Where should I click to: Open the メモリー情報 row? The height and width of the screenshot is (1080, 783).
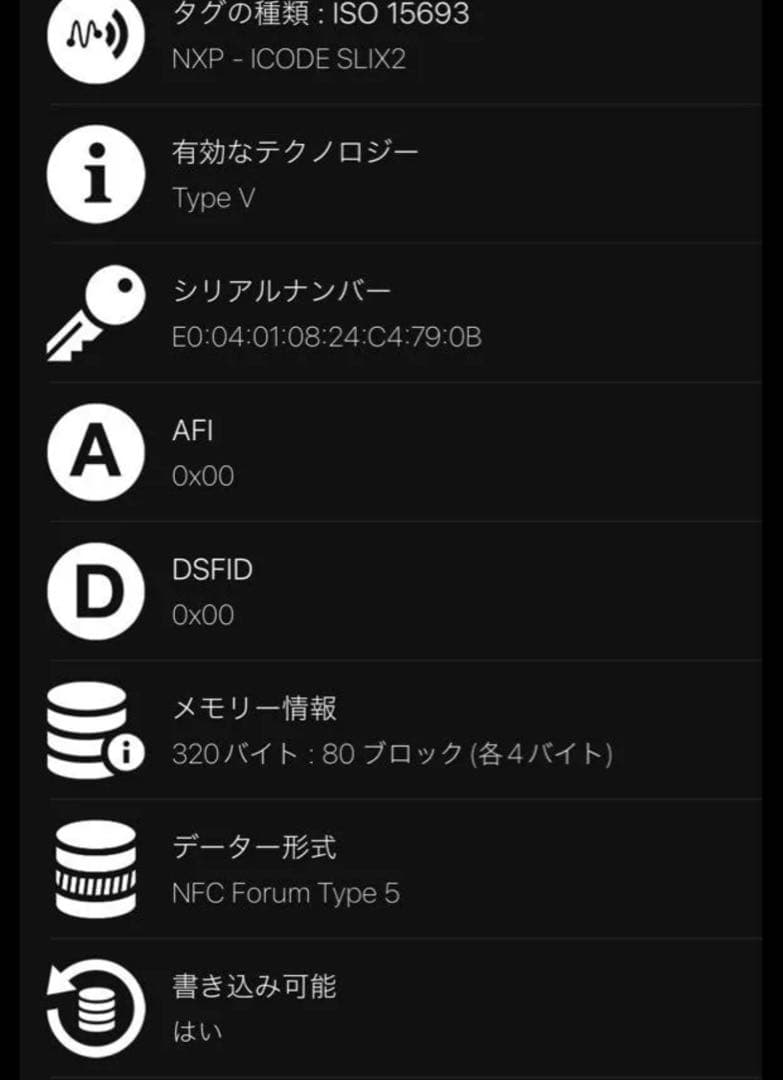392,730
